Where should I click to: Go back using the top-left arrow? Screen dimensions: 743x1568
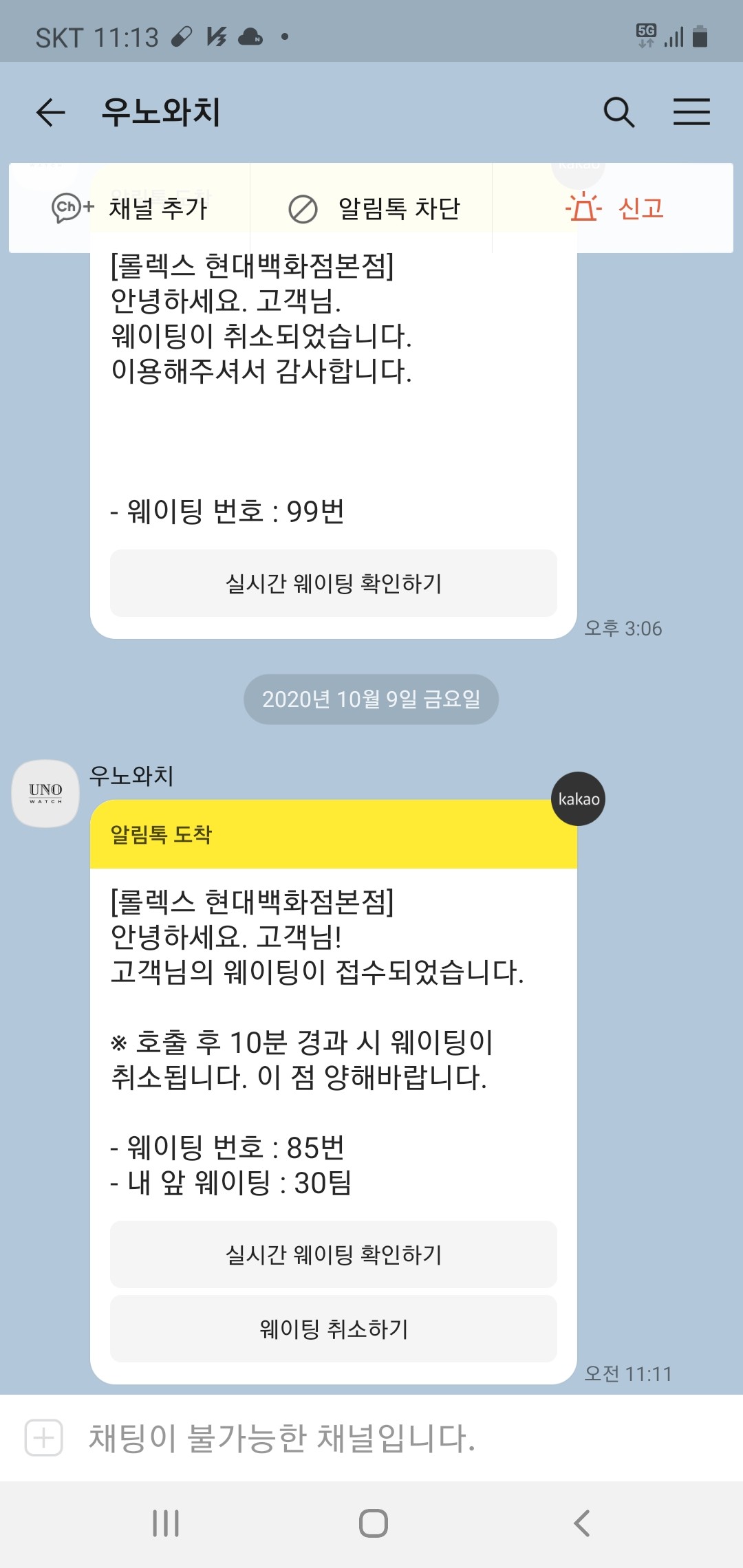50,112
